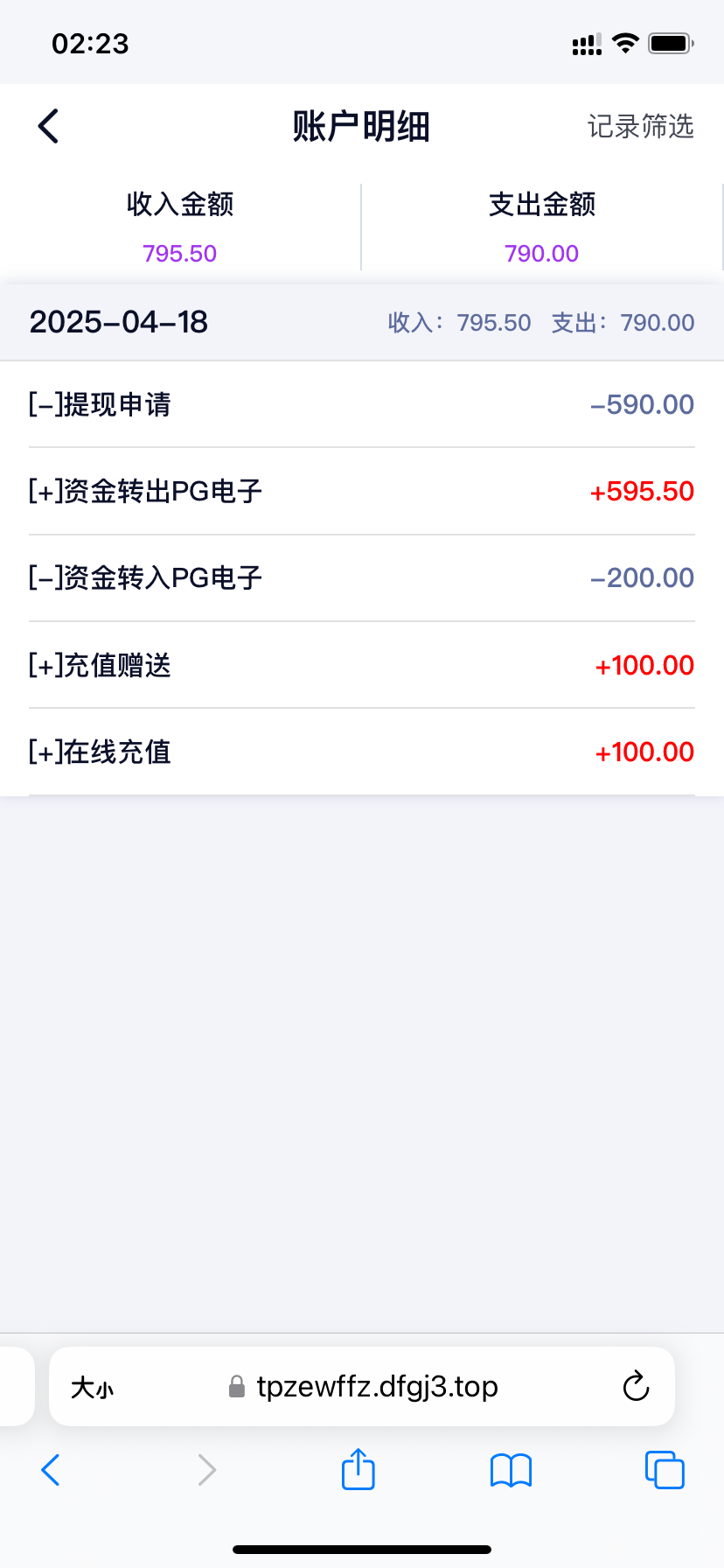Reload the page in Safari
The height and width of the screenshot is (1568, 724).
[636, 1387]
